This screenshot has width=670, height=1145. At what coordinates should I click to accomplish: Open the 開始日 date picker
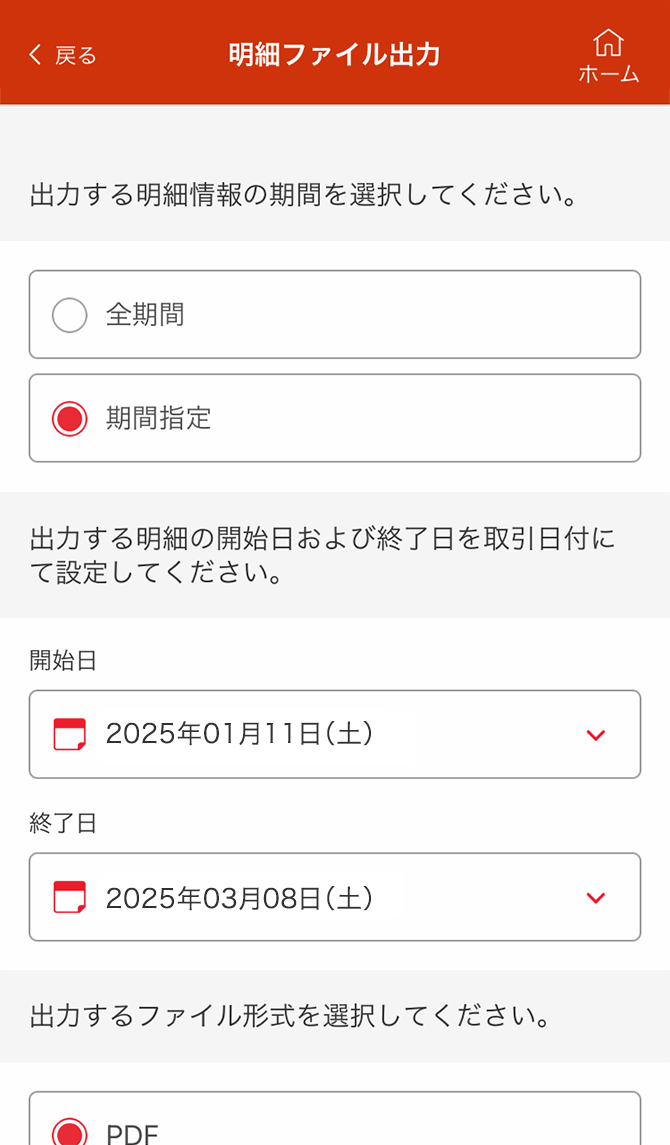[335, 734]
